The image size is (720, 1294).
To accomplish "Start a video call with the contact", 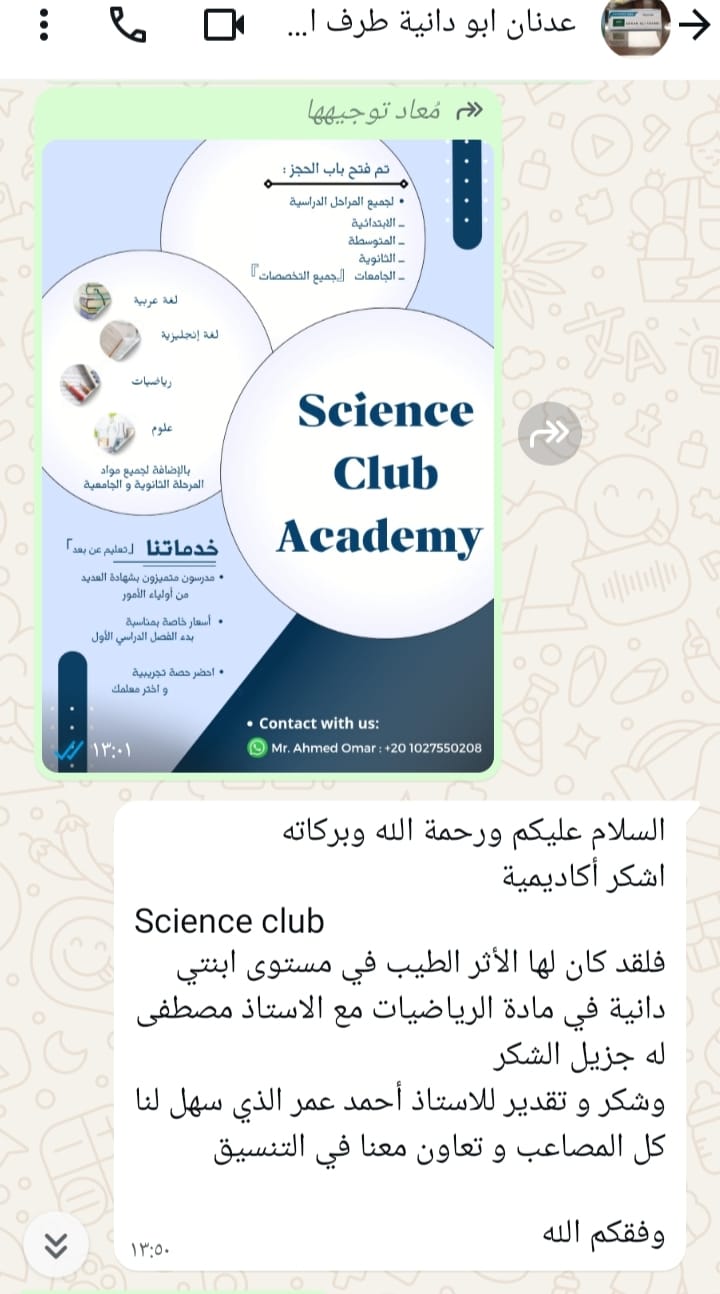I will click(224, 26).
